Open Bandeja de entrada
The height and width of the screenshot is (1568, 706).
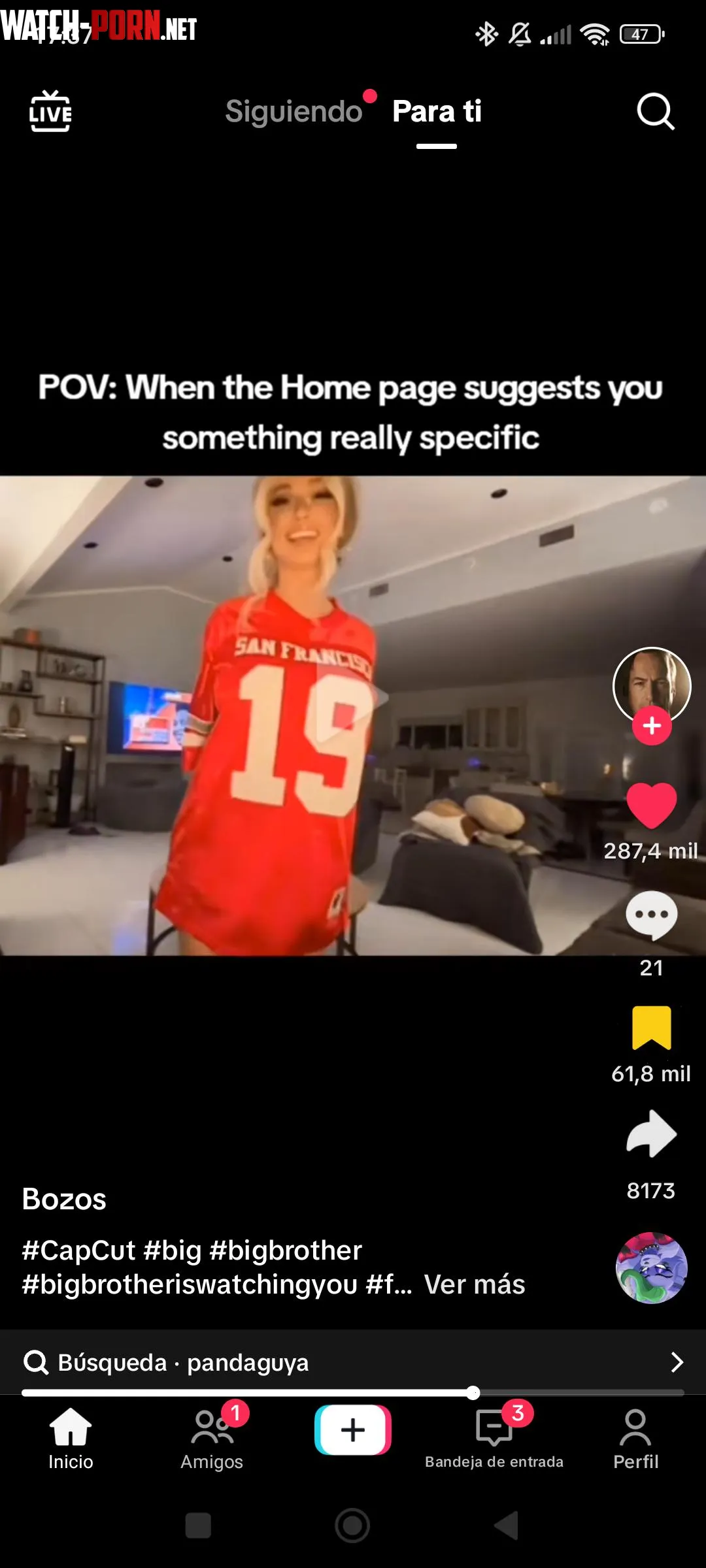pos(494,1439)
